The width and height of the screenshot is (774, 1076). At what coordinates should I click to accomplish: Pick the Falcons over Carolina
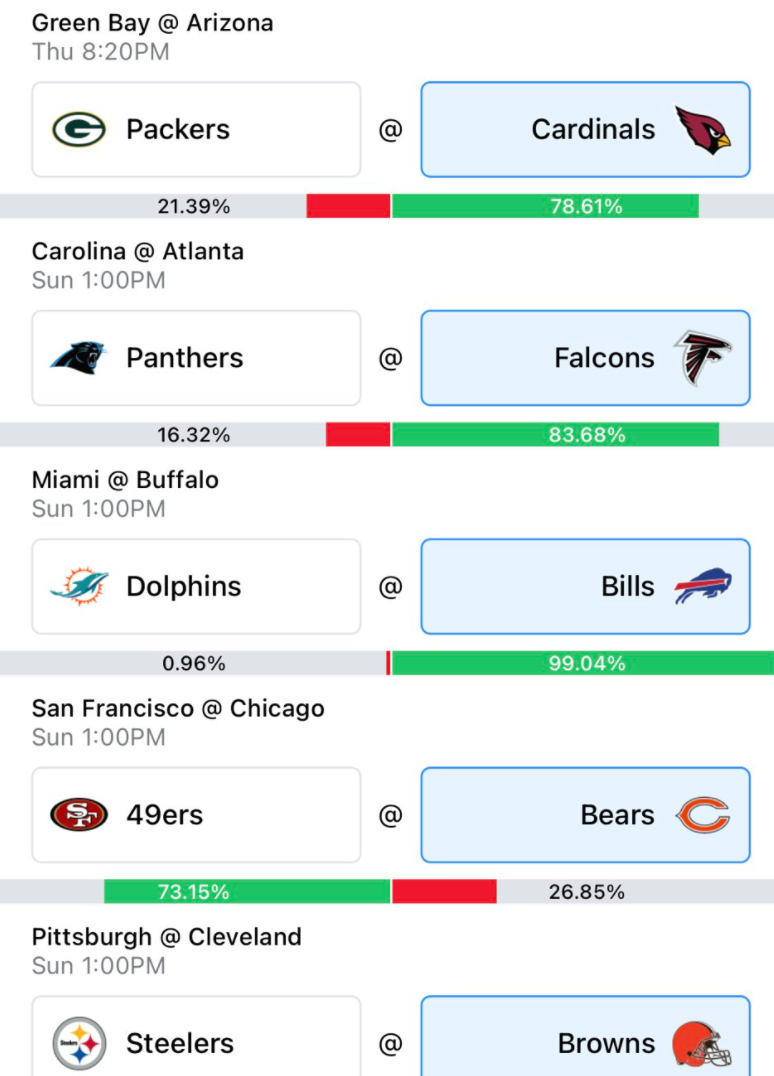(x=585, y=358)
